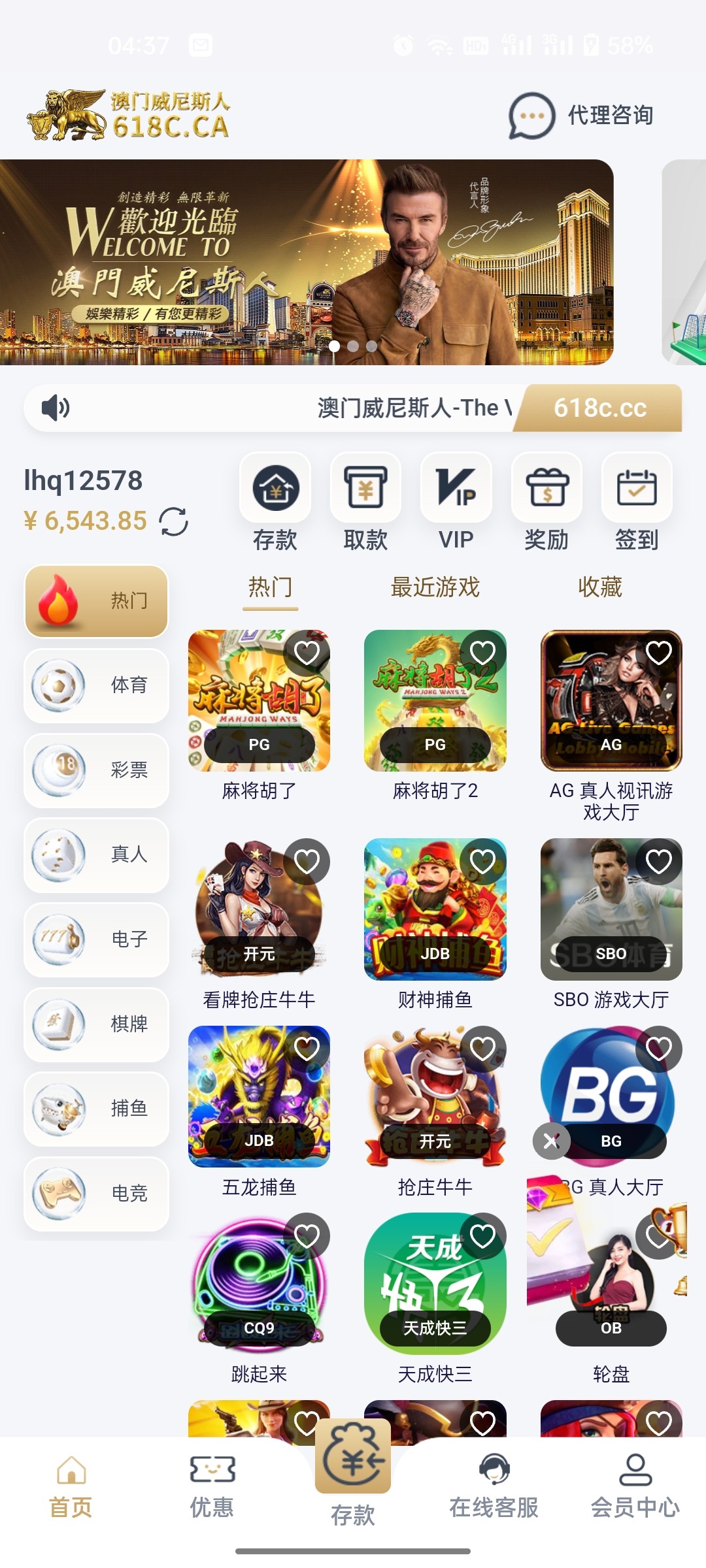Viewport: 706px width, 1568px height.
Task: Select 彩票 category in sidebar
Action: pos(97,770)
